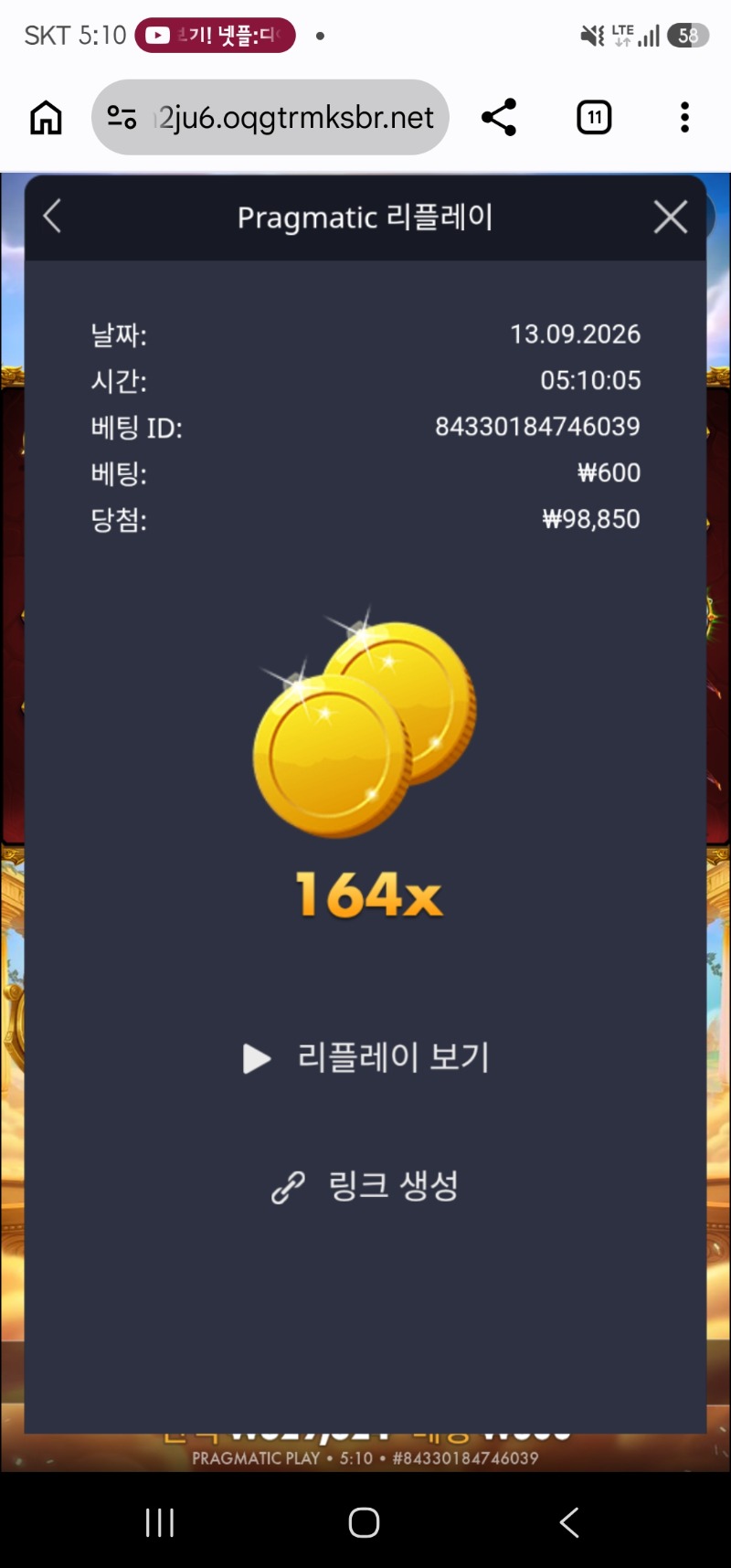Go back using the replay panel arrow
The height and width of the screenshot is (1568, 731).
tap(52, 217)
